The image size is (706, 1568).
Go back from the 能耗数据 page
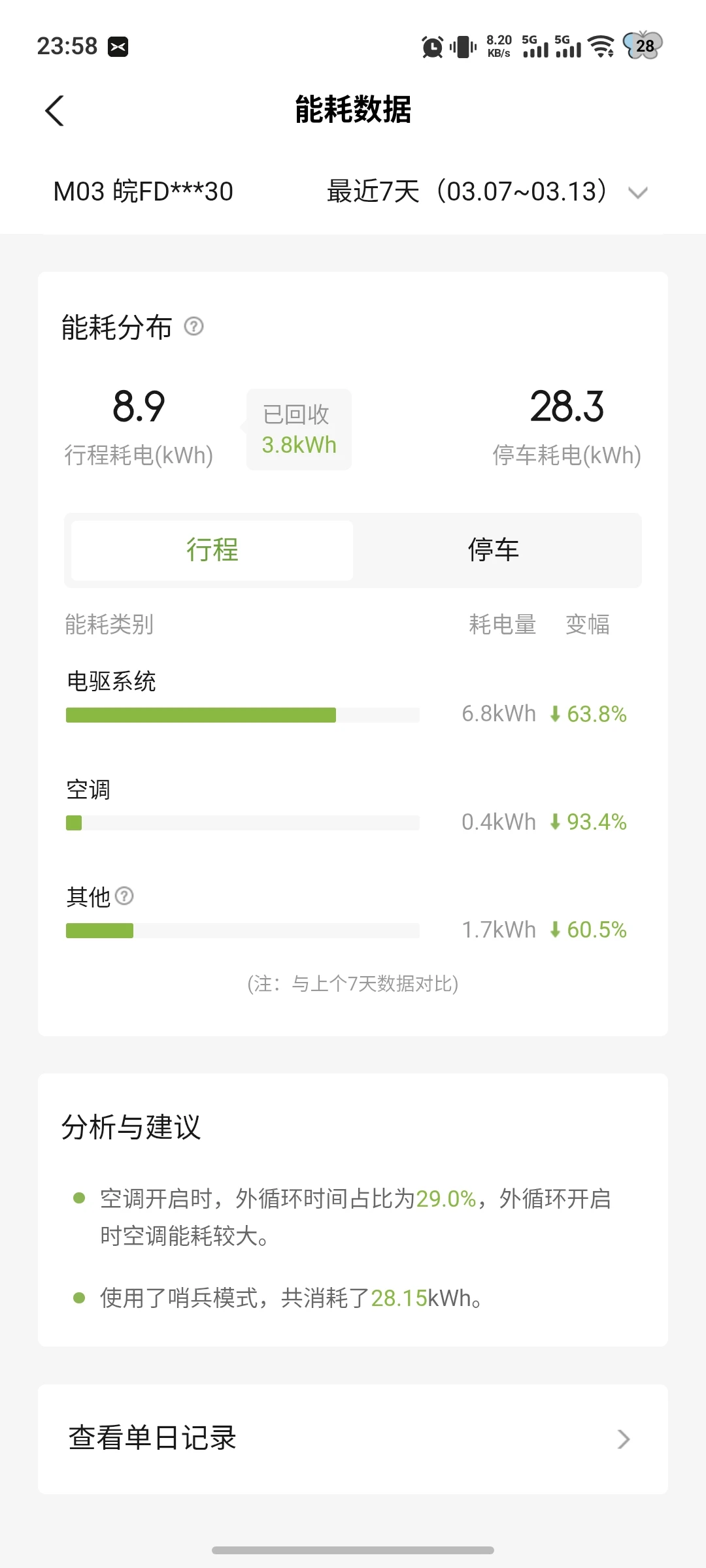coord(55,110)
